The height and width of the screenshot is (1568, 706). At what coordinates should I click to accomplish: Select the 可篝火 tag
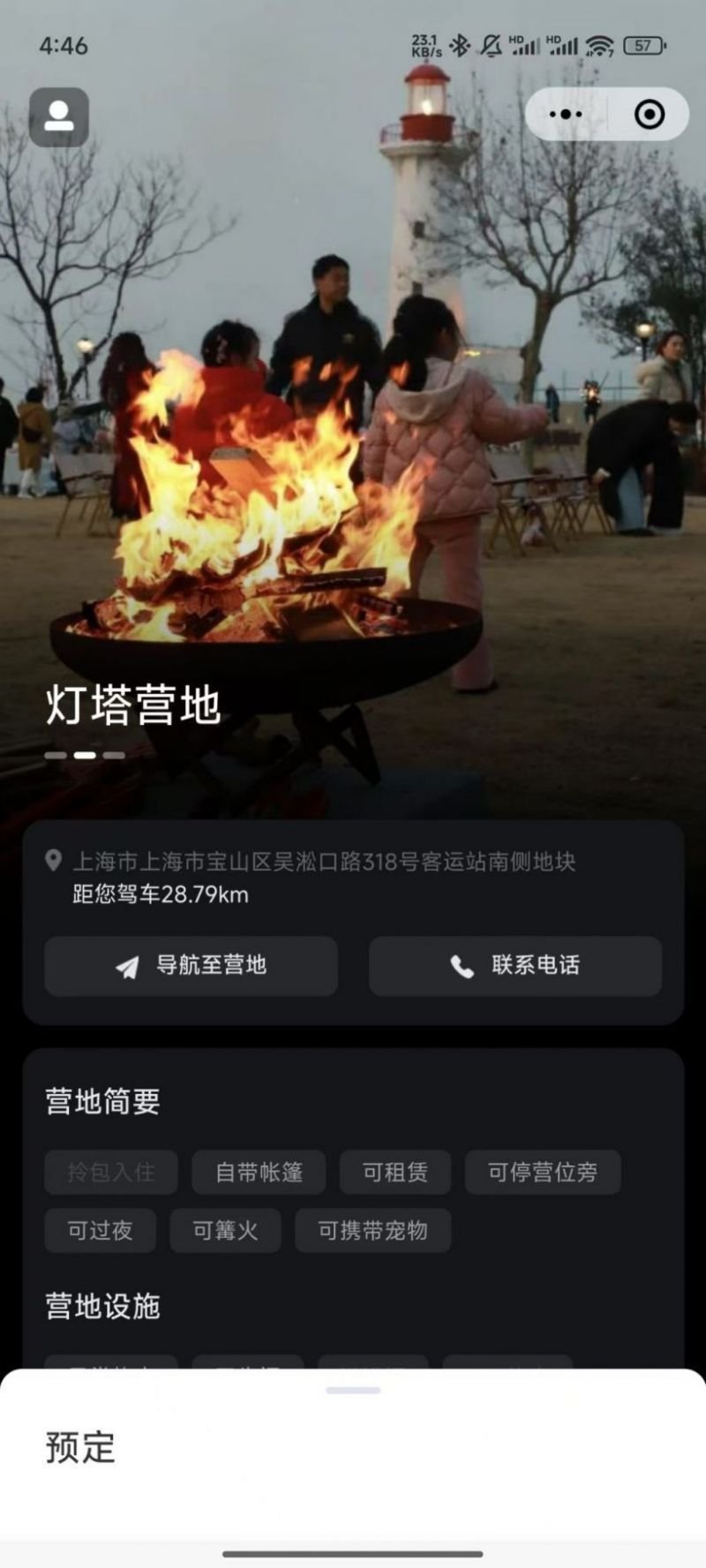click(x=225, y=1231)
